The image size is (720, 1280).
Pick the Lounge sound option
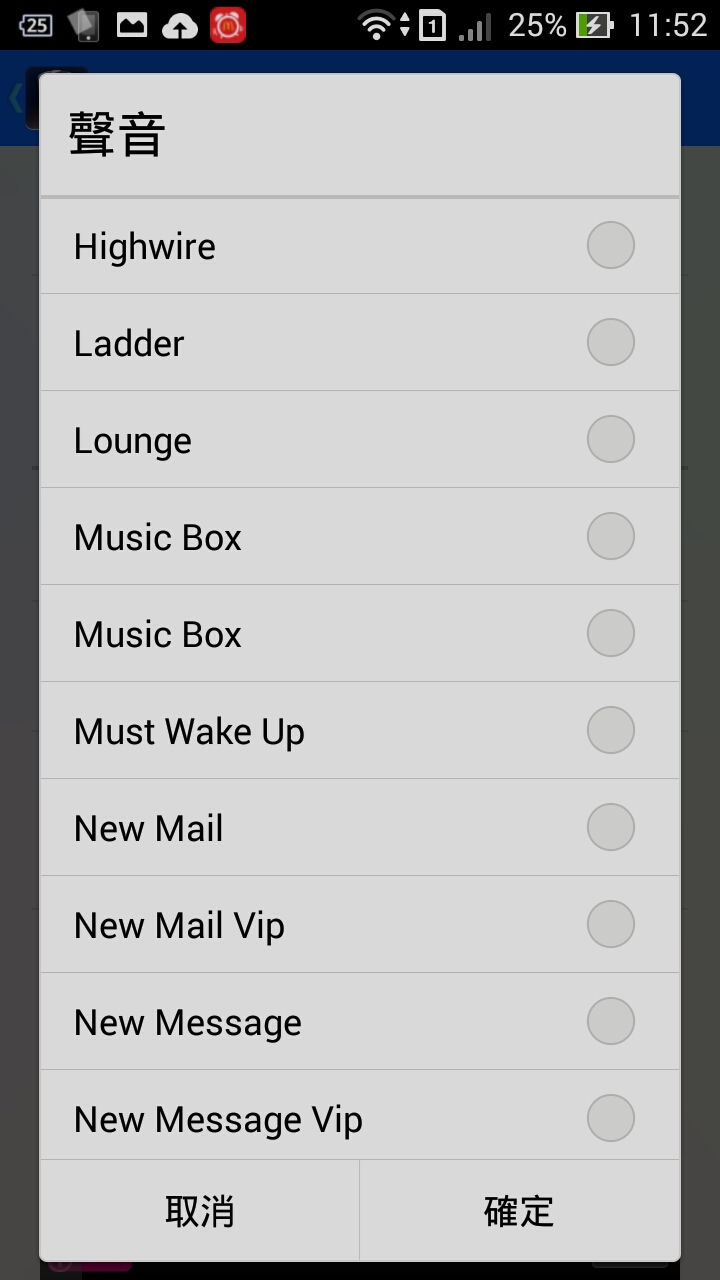[359, 440]
